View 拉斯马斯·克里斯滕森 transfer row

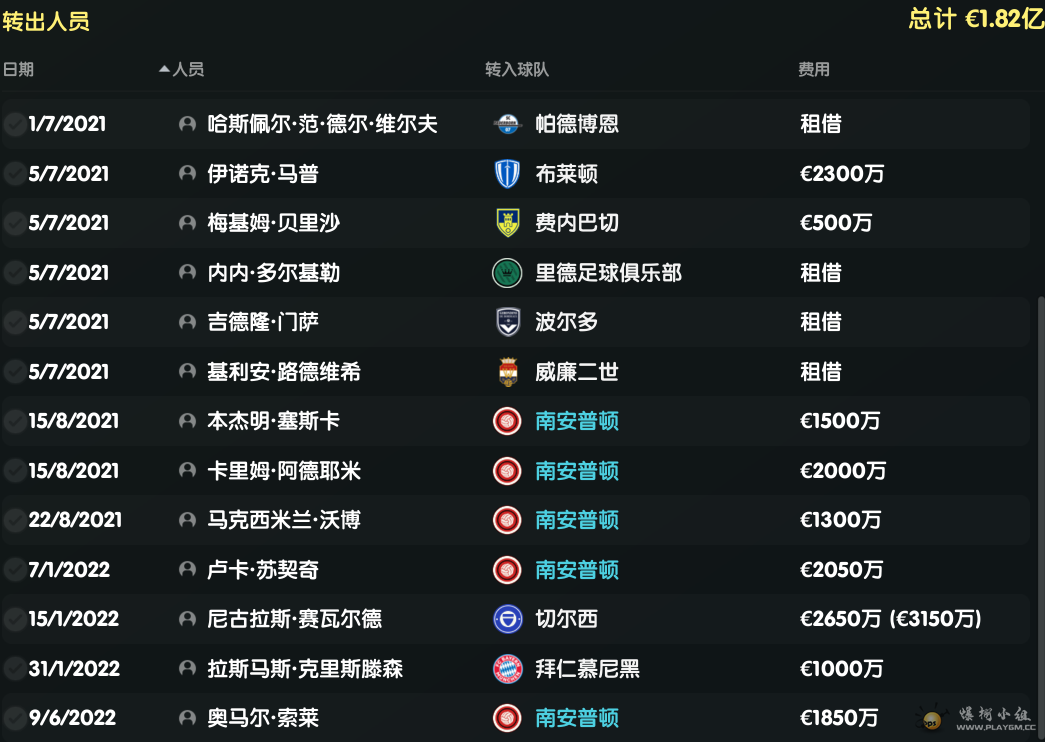coord(304,669)
